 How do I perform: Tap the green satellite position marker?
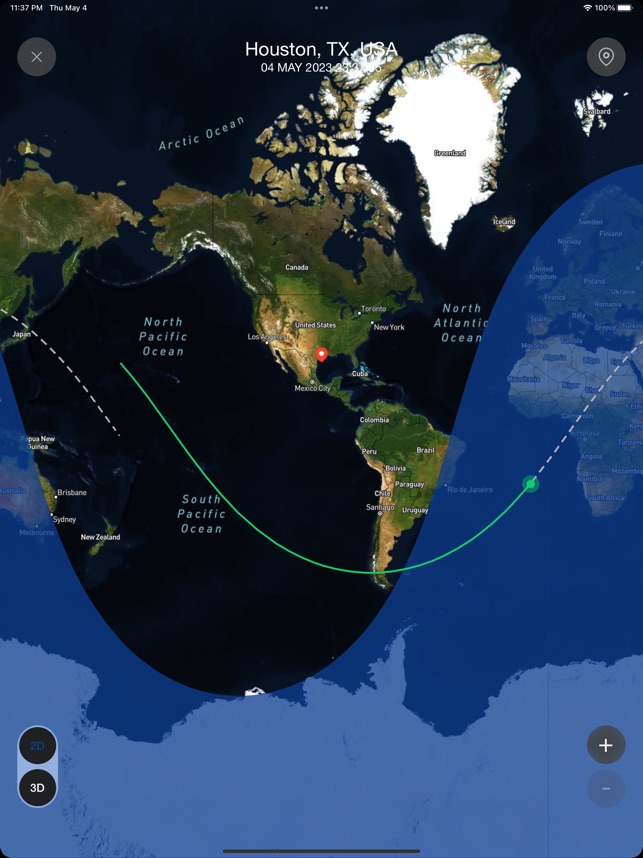[531, 485]
